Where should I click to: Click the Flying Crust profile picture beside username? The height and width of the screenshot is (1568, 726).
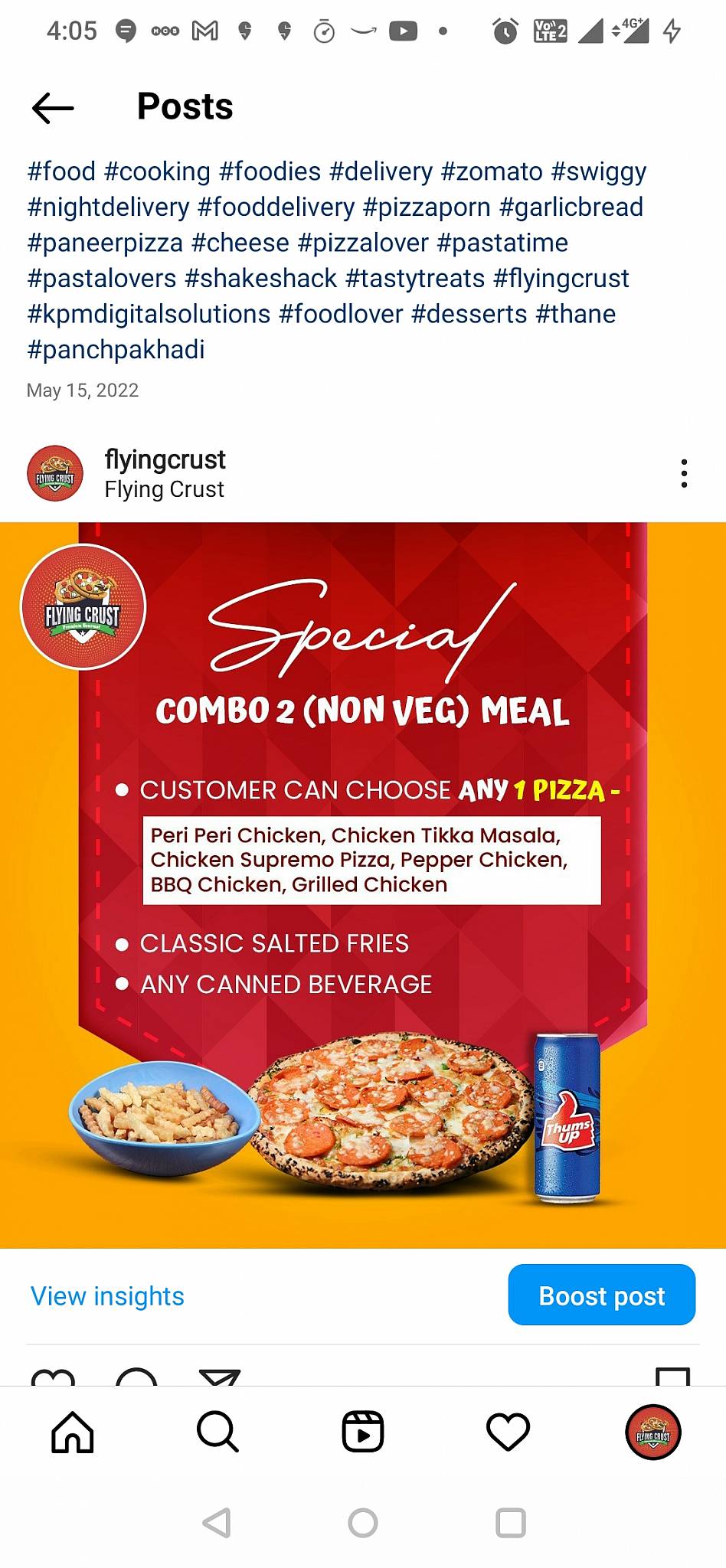[54, 473]
